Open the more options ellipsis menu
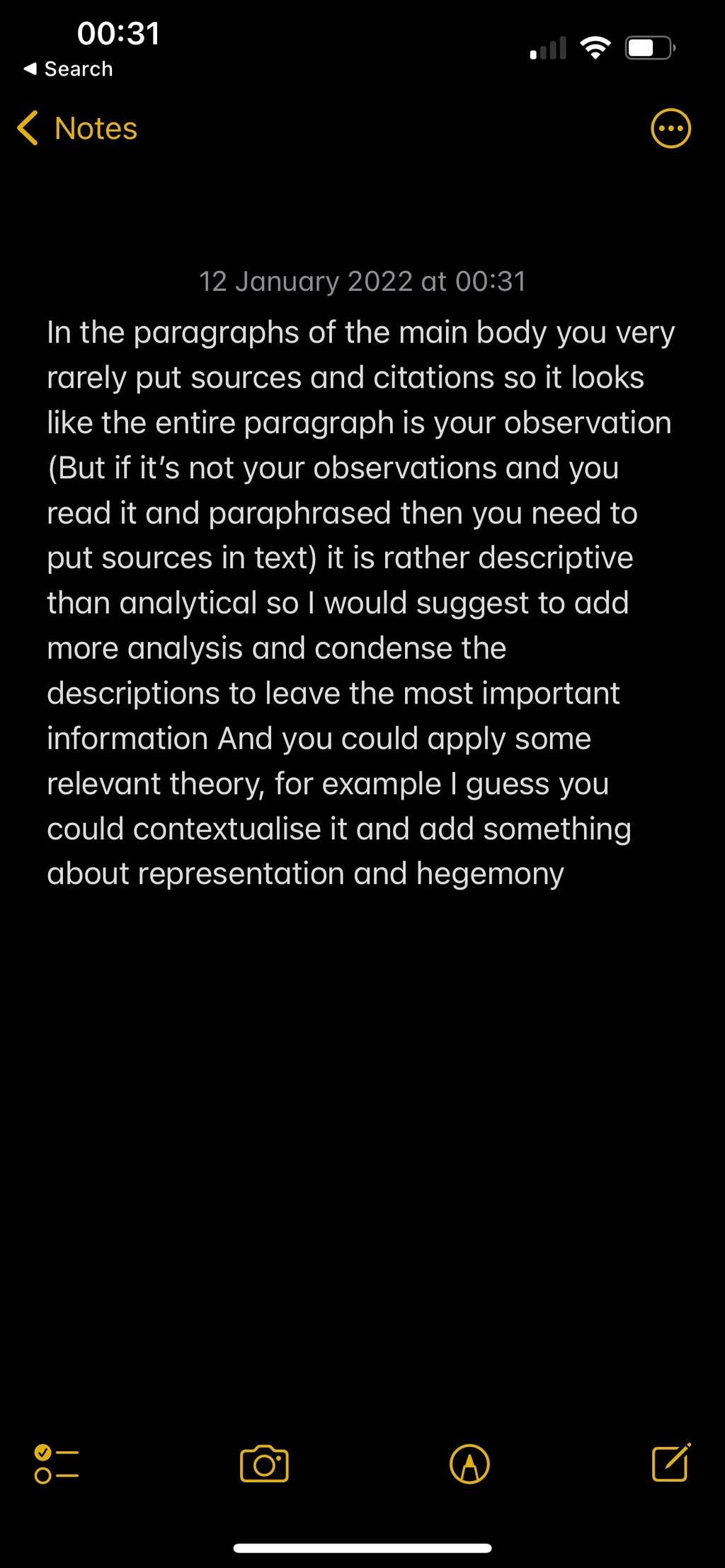Screen dimensions: 725x1568 click(x=670, y=129)
